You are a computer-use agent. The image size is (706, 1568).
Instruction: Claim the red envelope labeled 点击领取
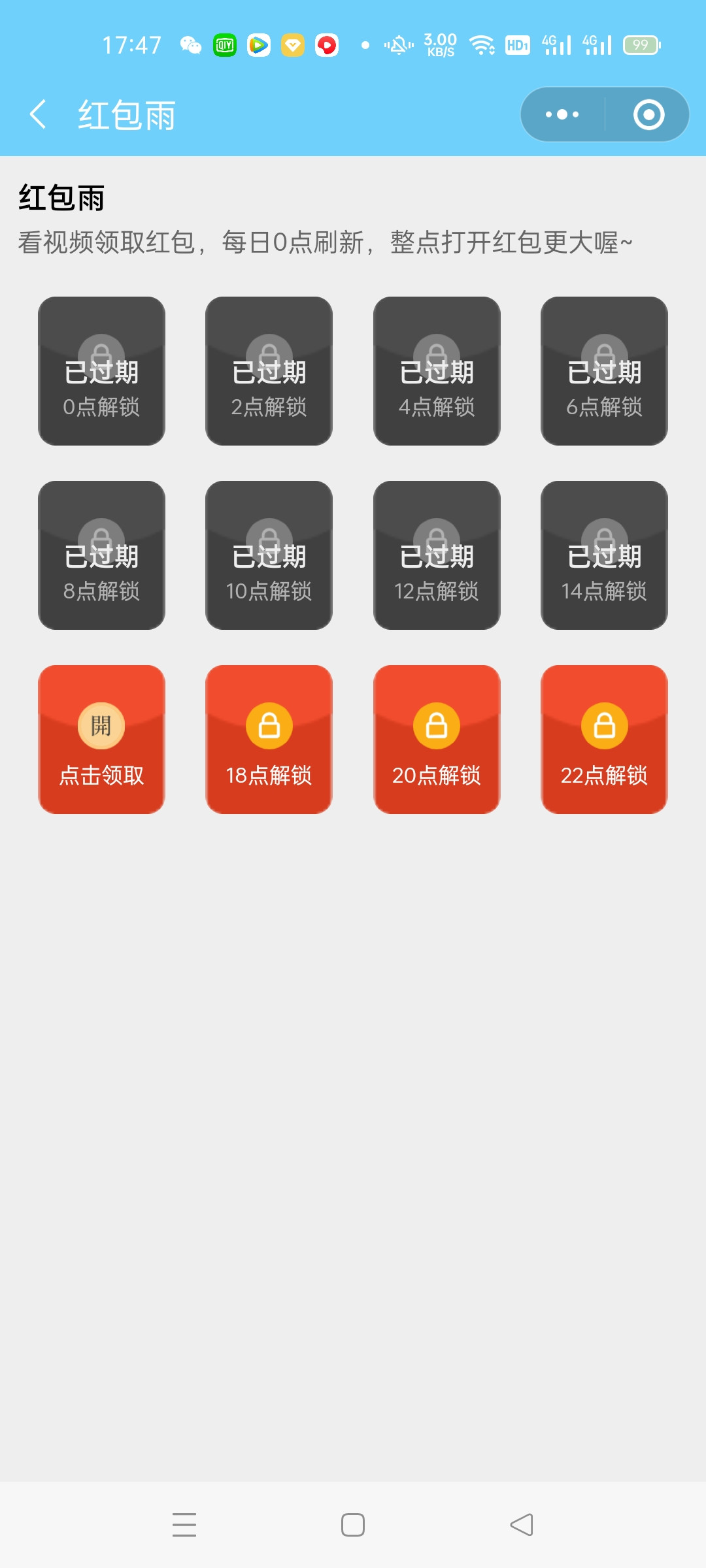click(101, 740)
